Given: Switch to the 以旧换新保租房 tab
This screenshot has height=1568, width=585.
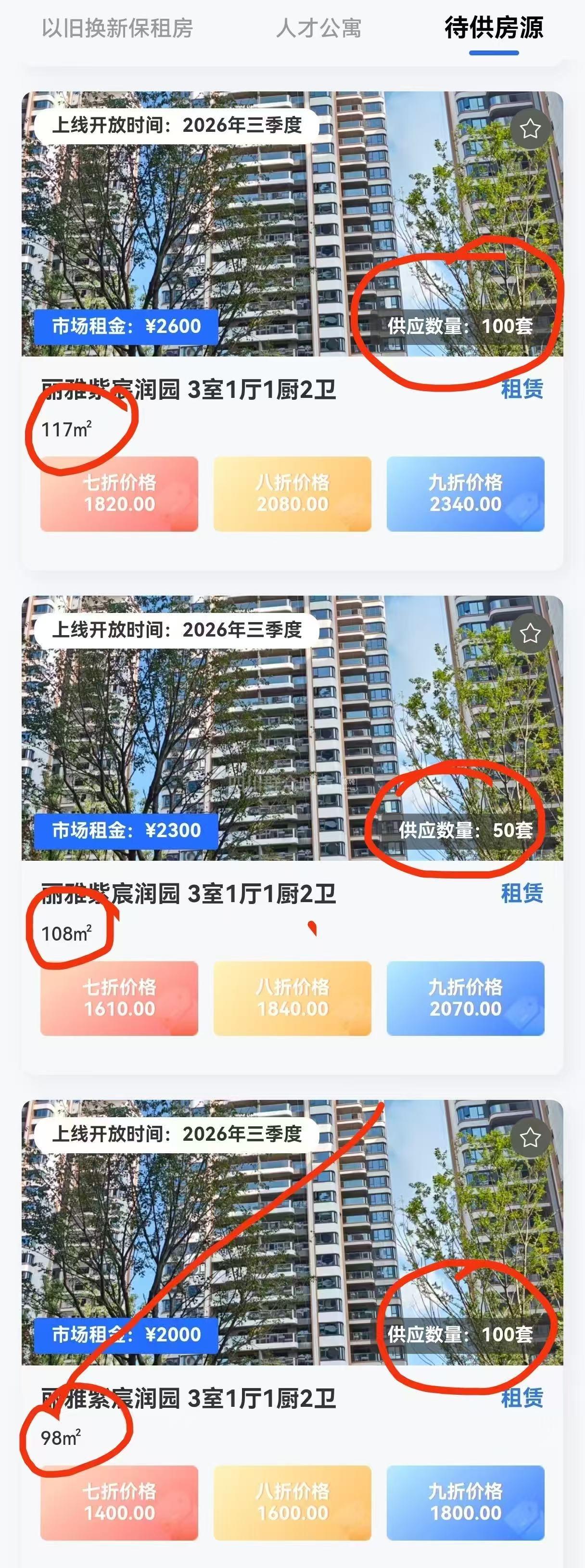Looking at the screenshot, I should 117,28.
